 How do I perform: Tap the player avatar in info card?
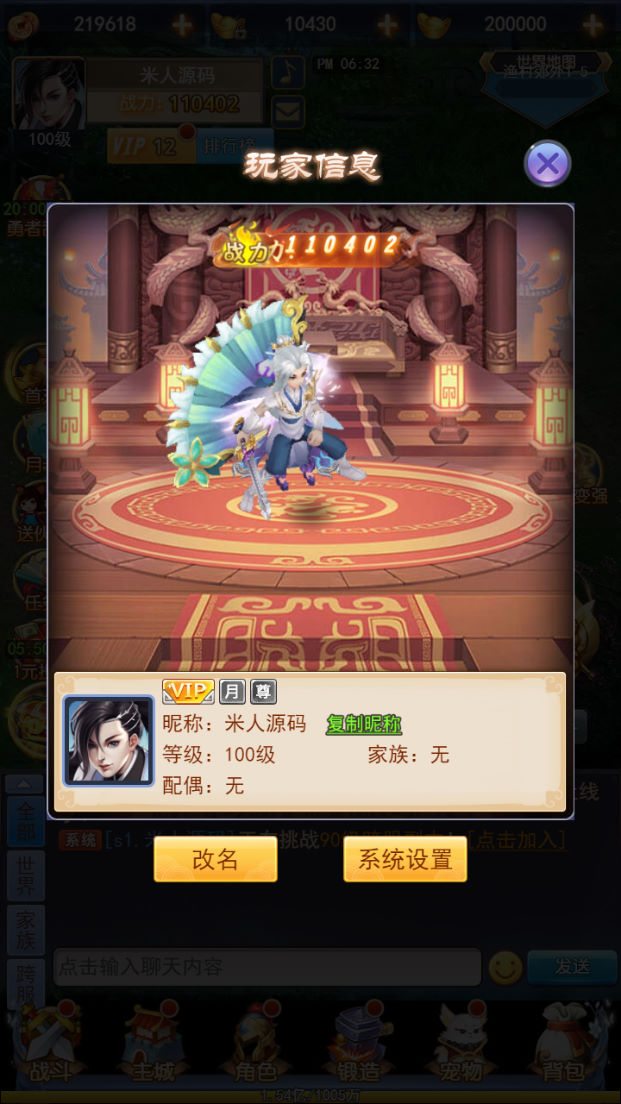pyautogui.click(x=109, y=741)
